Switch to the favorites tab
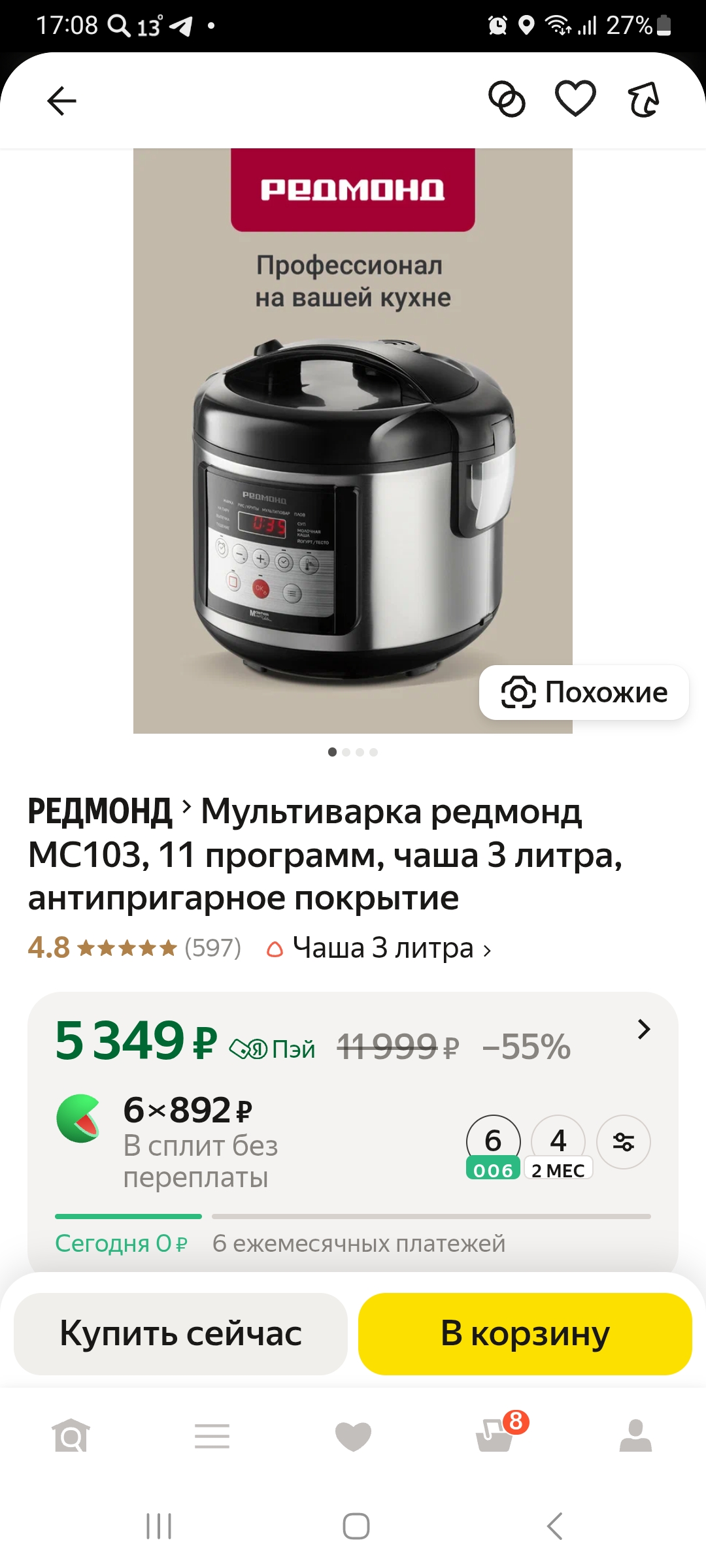The image size is (706, 1568). (353, 1435)
